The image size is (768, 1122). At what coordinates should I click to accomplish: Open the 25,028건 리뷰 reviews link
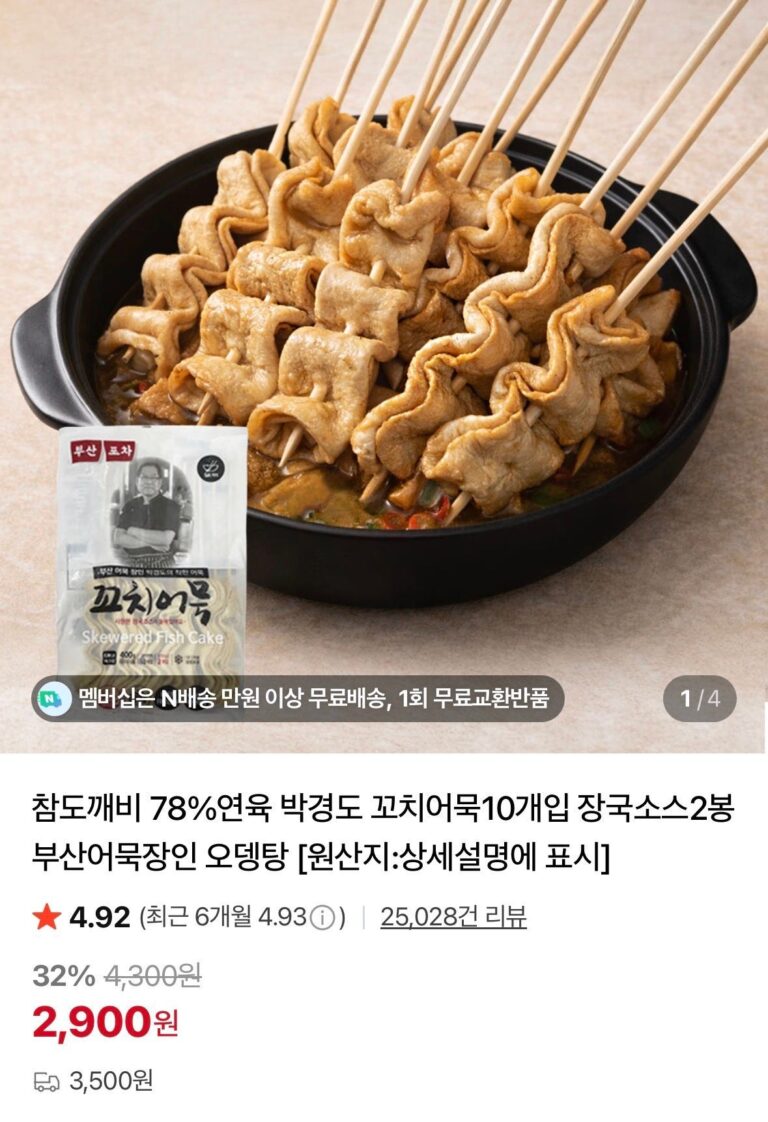pos(453,916)
